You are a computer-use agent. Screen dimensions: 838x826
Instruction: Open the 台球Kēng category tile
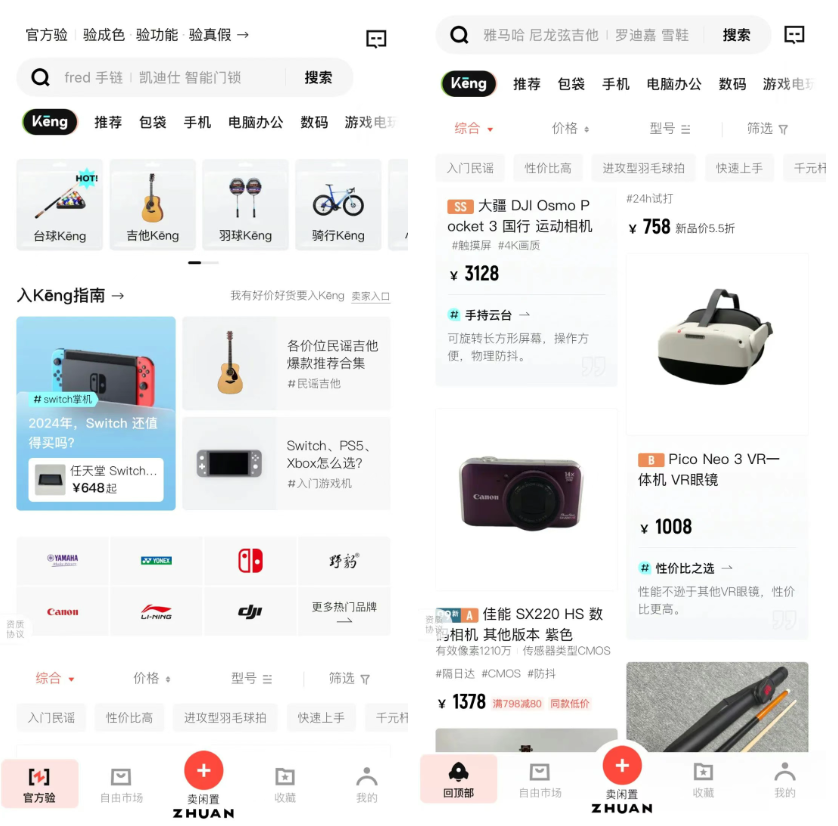point(60,205)
